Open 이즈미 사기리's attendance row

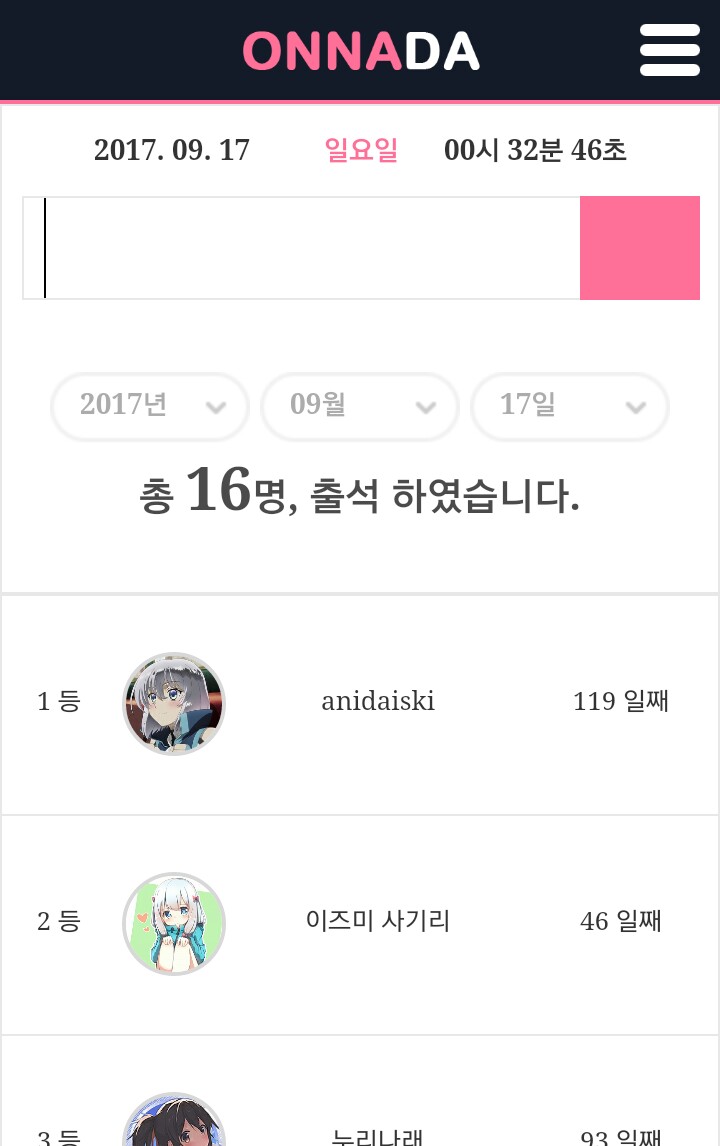pyautogui.click(x=378, y=921)
